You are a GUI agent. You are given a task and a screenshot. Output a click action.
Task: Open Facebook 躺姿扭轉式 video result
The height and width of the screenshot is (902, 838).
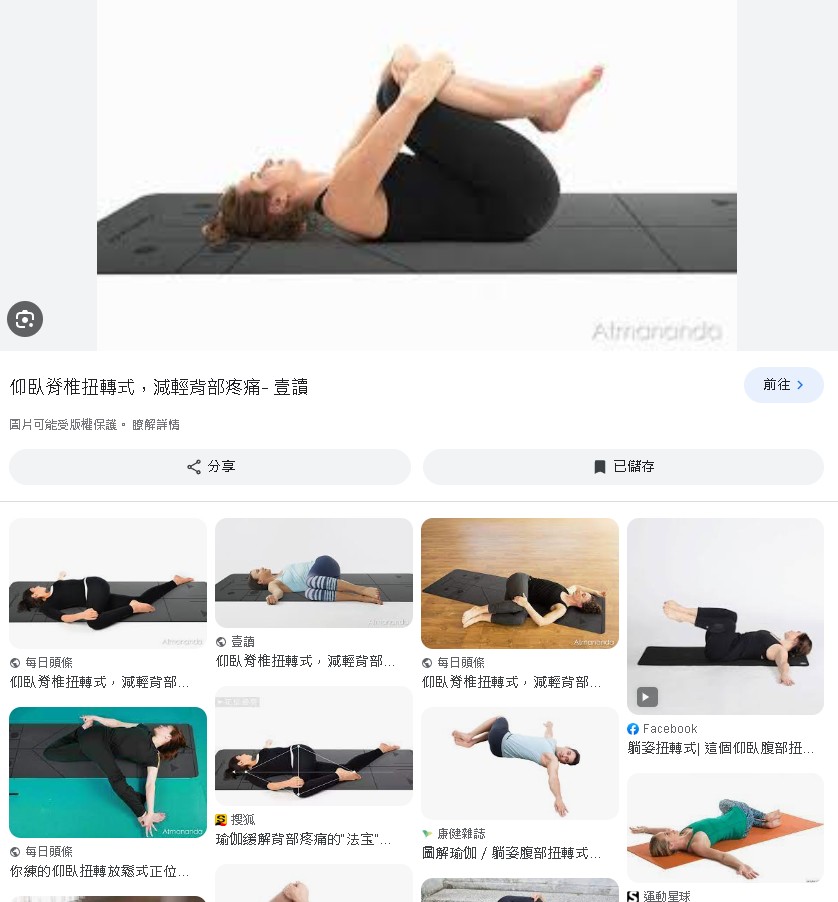[x=725, y=616]
